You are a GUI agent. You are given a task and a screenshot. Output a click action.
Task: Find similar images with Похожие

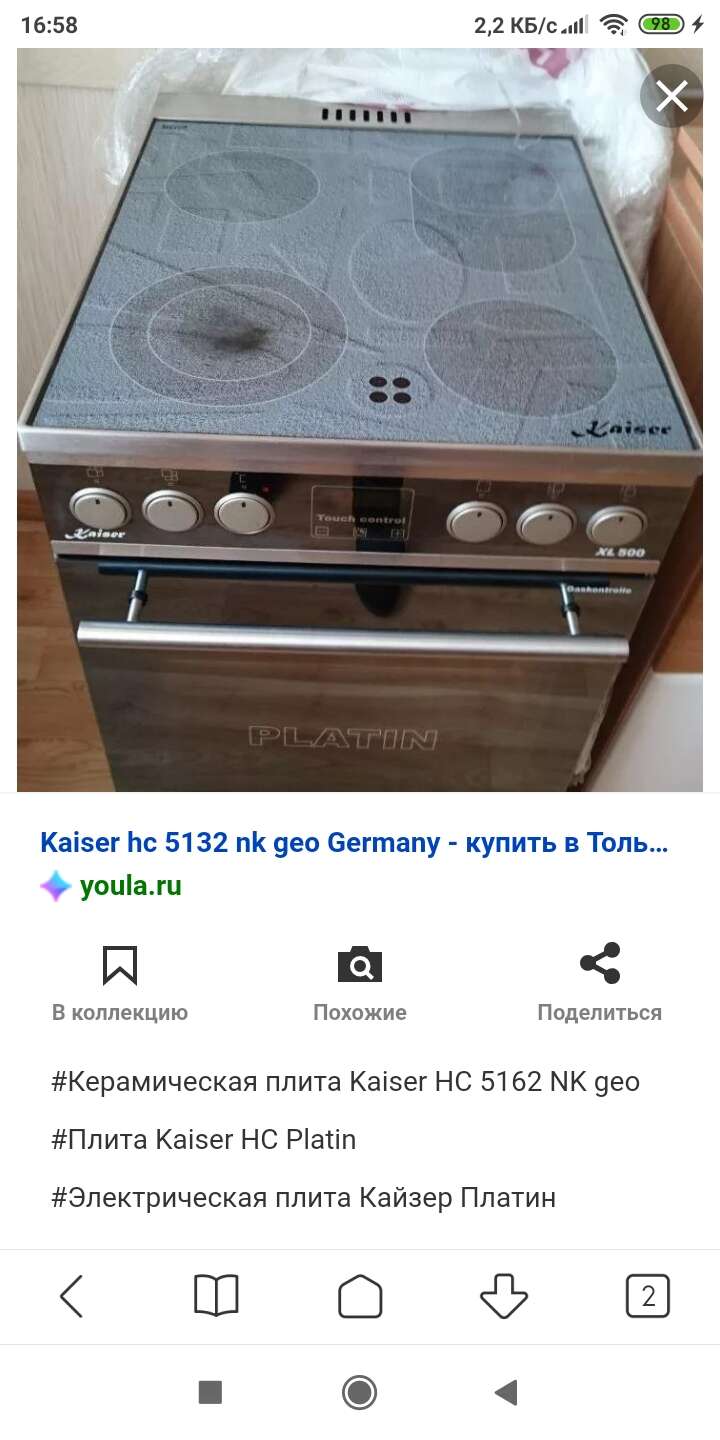coord(360,984)
